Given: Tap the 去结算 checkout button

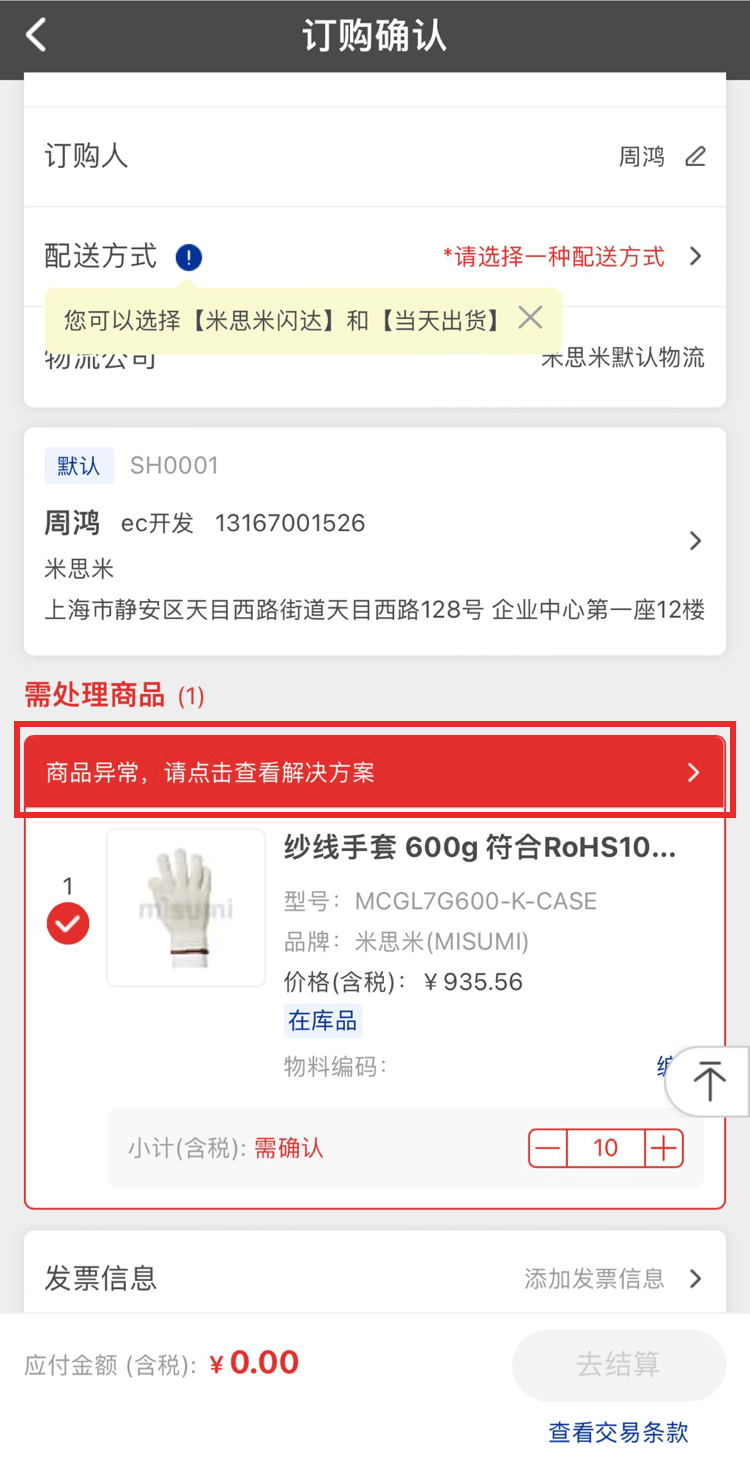Looking at the screenshot, I should 618,1364.
